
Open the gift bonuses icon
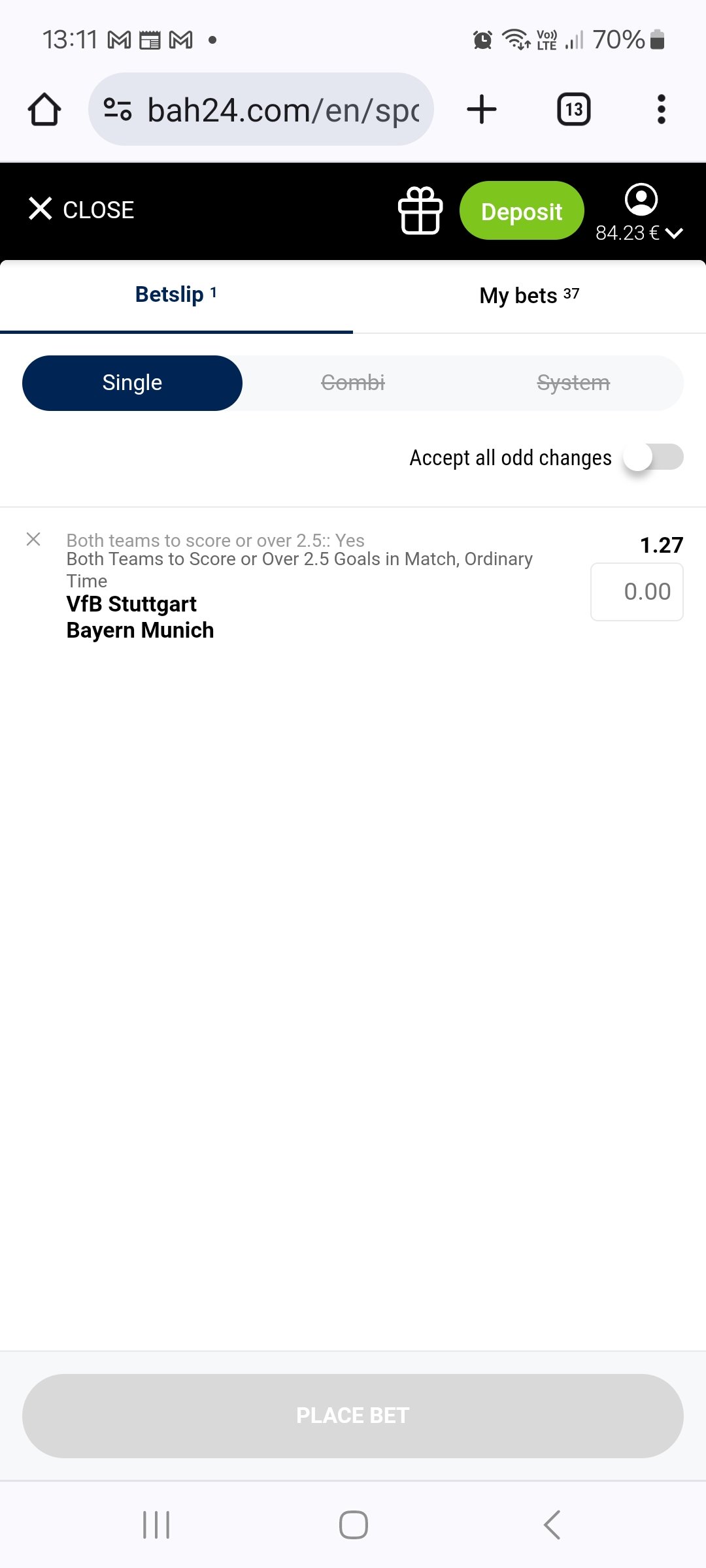point(420,210)
